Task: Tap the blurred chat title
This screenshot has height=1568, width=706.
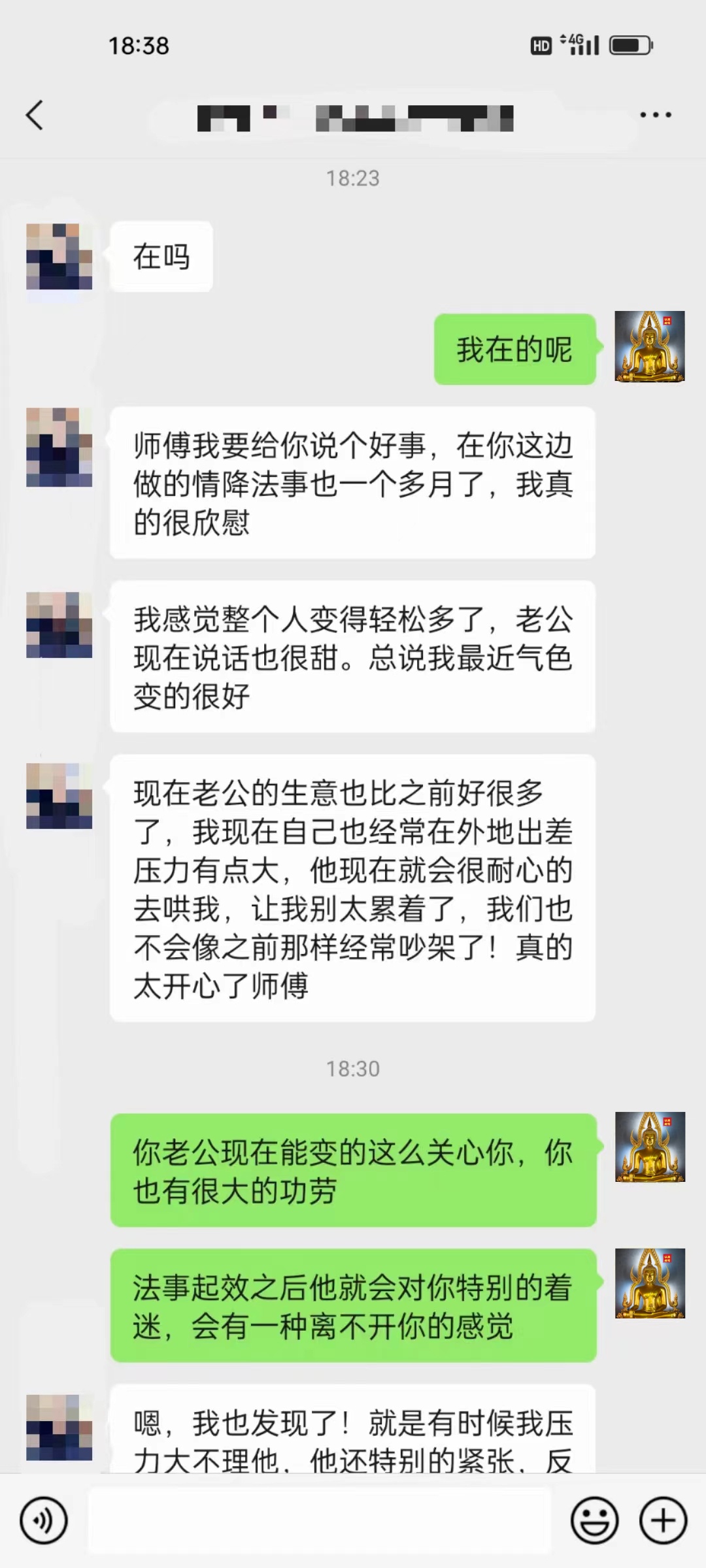Action: [353, 118]
